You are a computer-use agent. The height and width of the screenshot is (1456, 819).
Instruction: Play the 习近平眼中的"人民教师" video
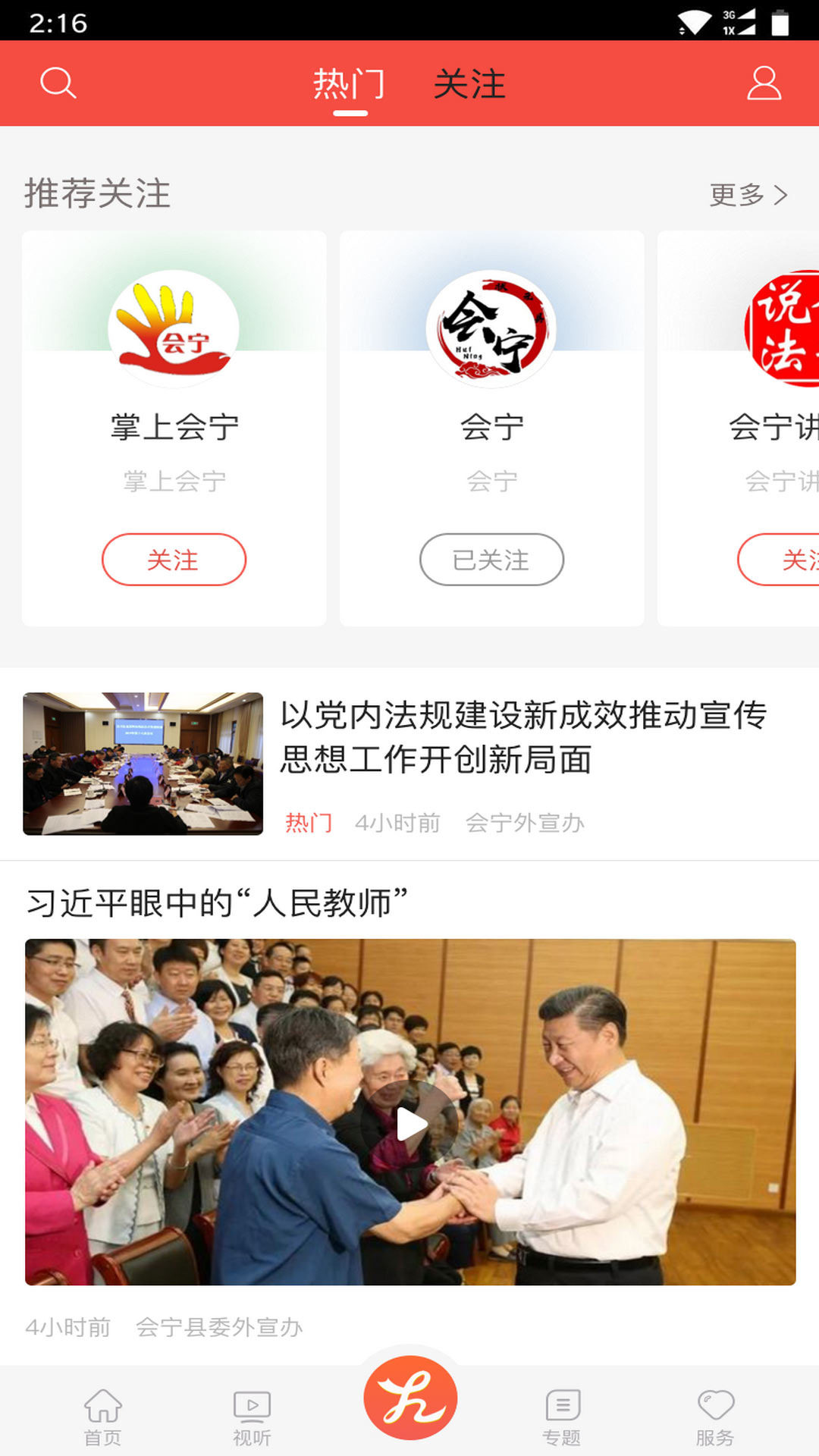tap(411, 1123)
